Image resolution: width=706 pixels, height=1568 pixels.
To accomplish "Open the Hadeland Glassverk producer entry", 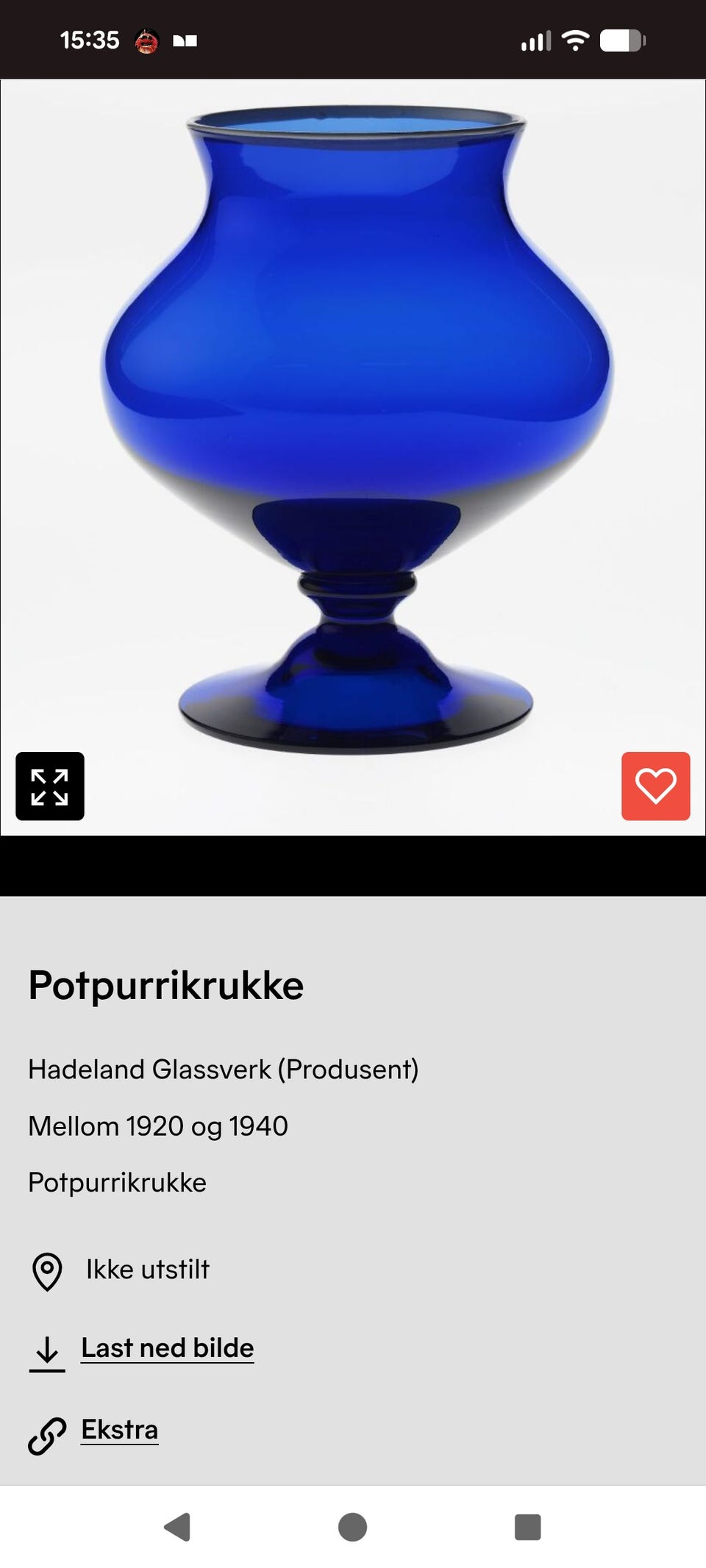I will point(222,1070).
